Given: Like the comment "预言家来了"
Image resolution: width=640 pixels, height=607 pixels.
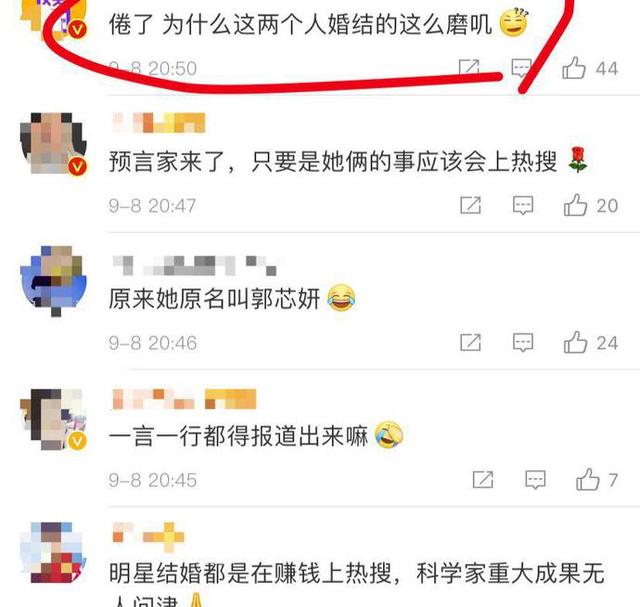Looking at the screenshot, I should coord(575,205).
